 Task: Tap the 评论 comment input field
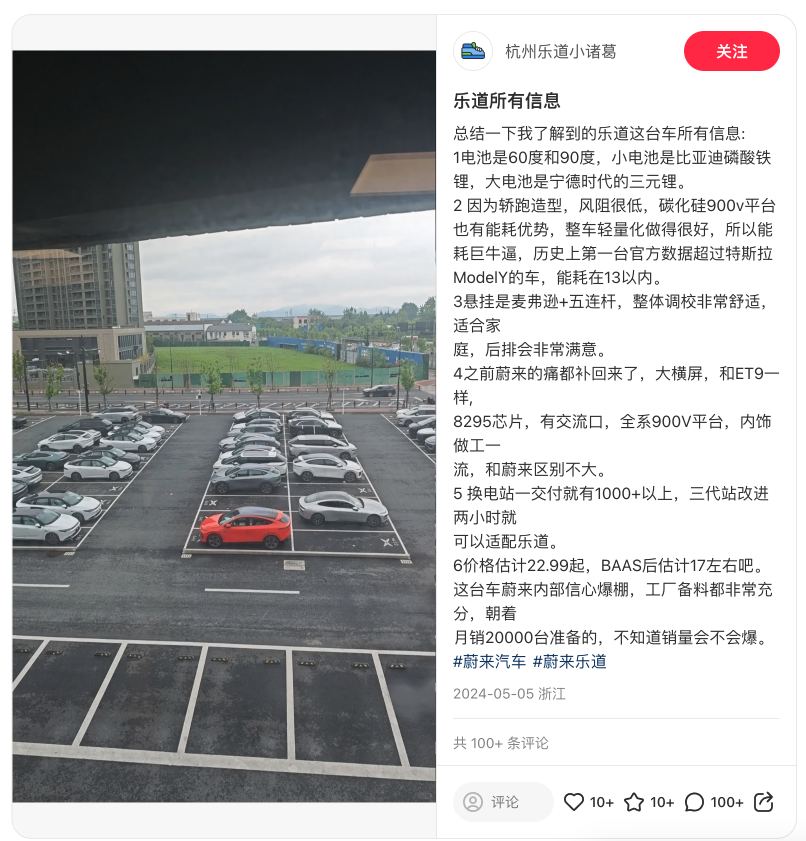504,802
